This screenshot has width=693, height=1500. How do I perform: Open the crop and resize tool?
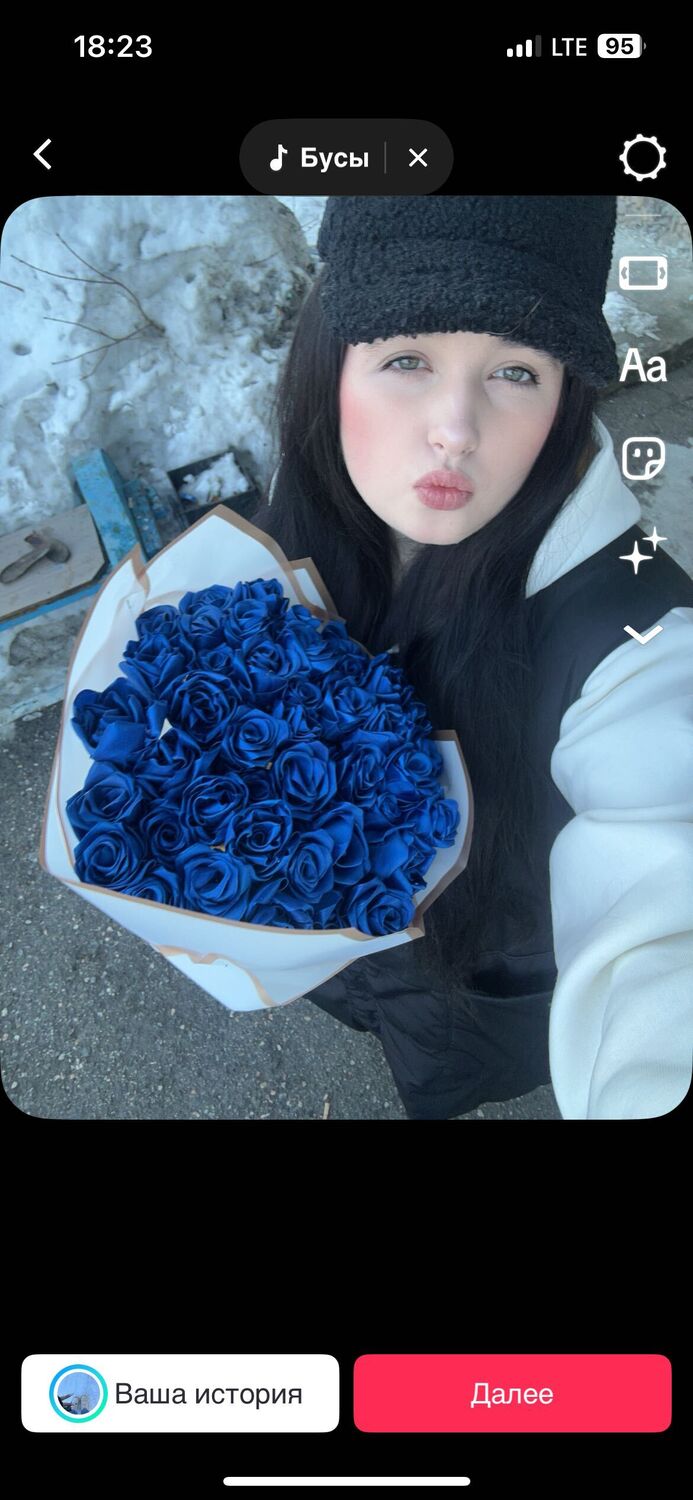pos(643,273)
